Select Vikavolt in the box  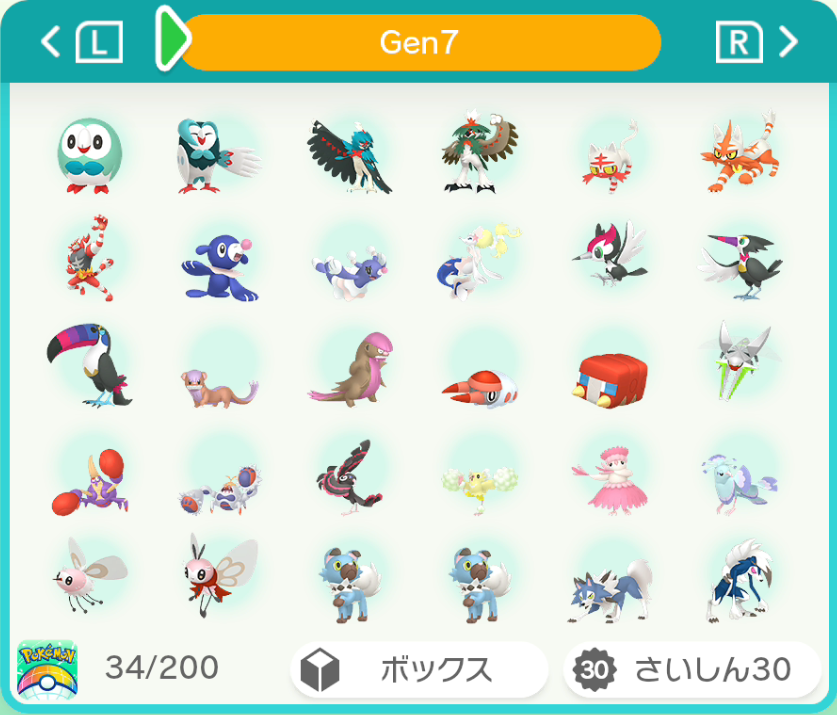point(739,365)
